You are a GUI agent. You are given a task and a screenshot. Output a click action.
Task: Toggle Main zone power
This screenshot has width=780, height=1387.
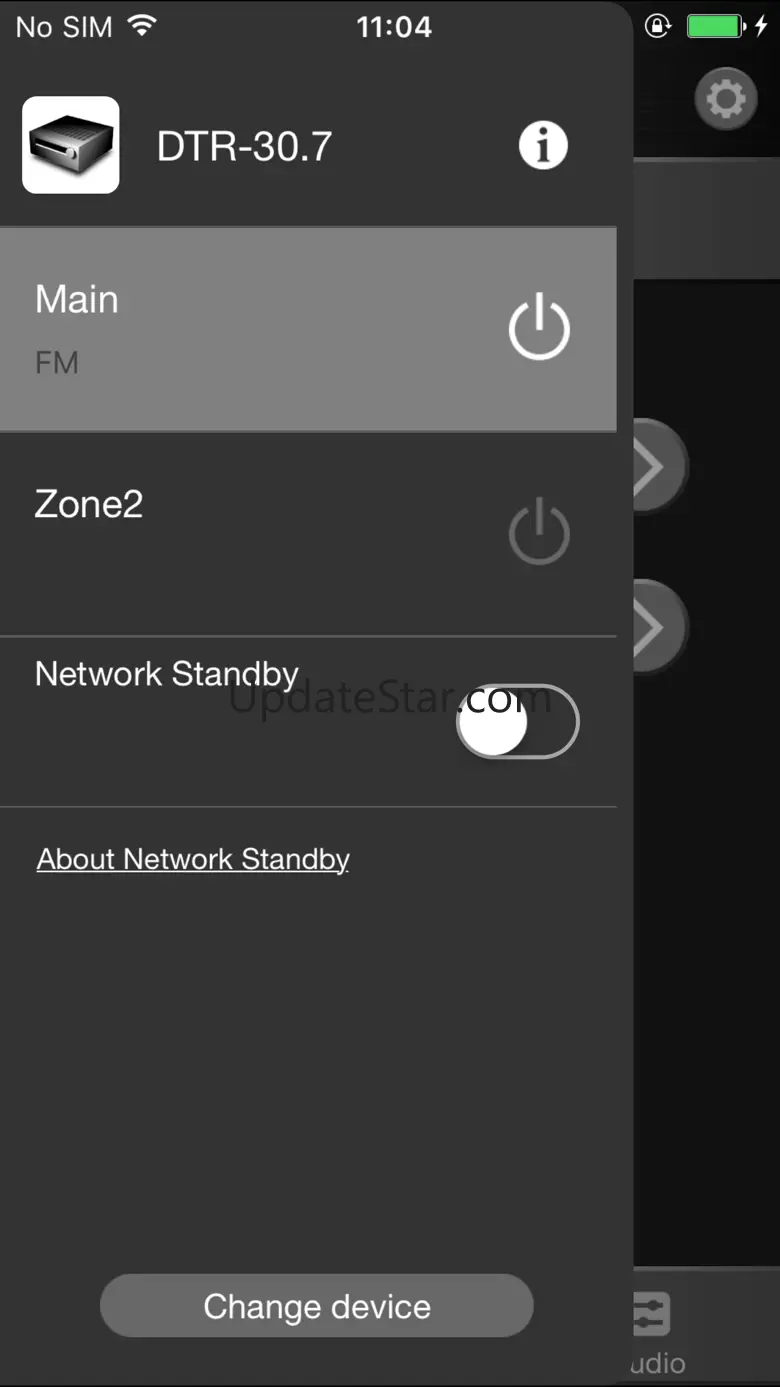539,327
